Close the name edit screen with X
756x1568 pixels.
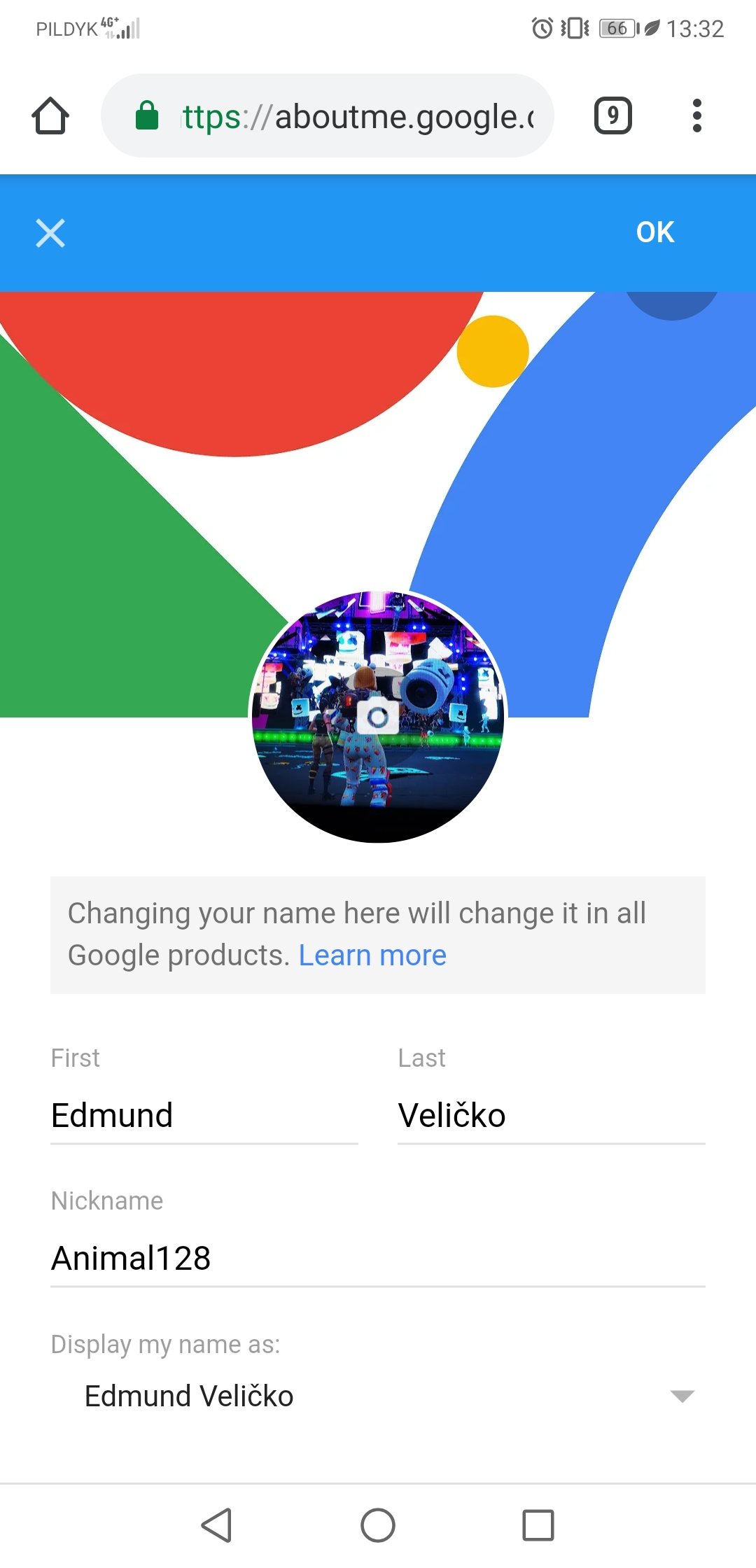50,233
